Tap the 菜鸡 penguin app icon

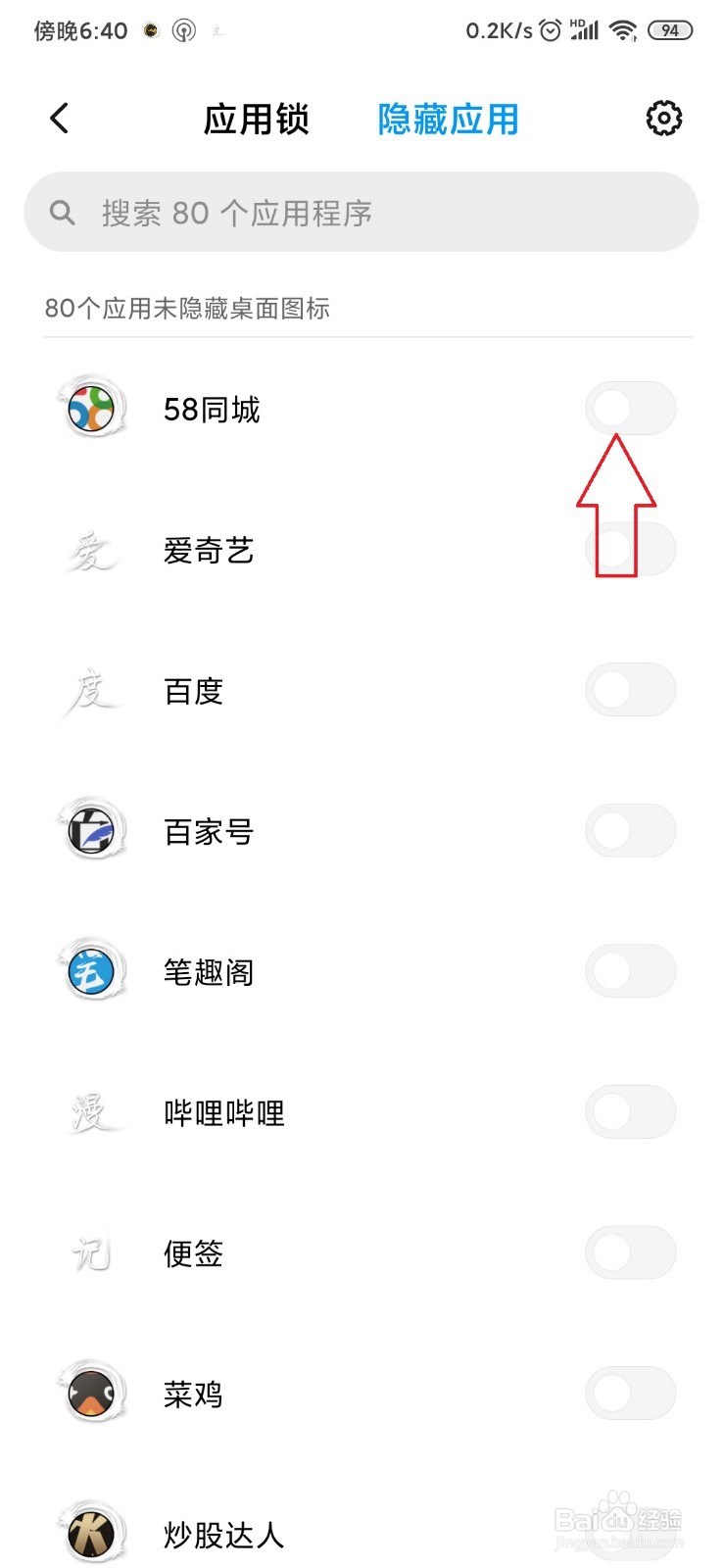pos(91,1394)
